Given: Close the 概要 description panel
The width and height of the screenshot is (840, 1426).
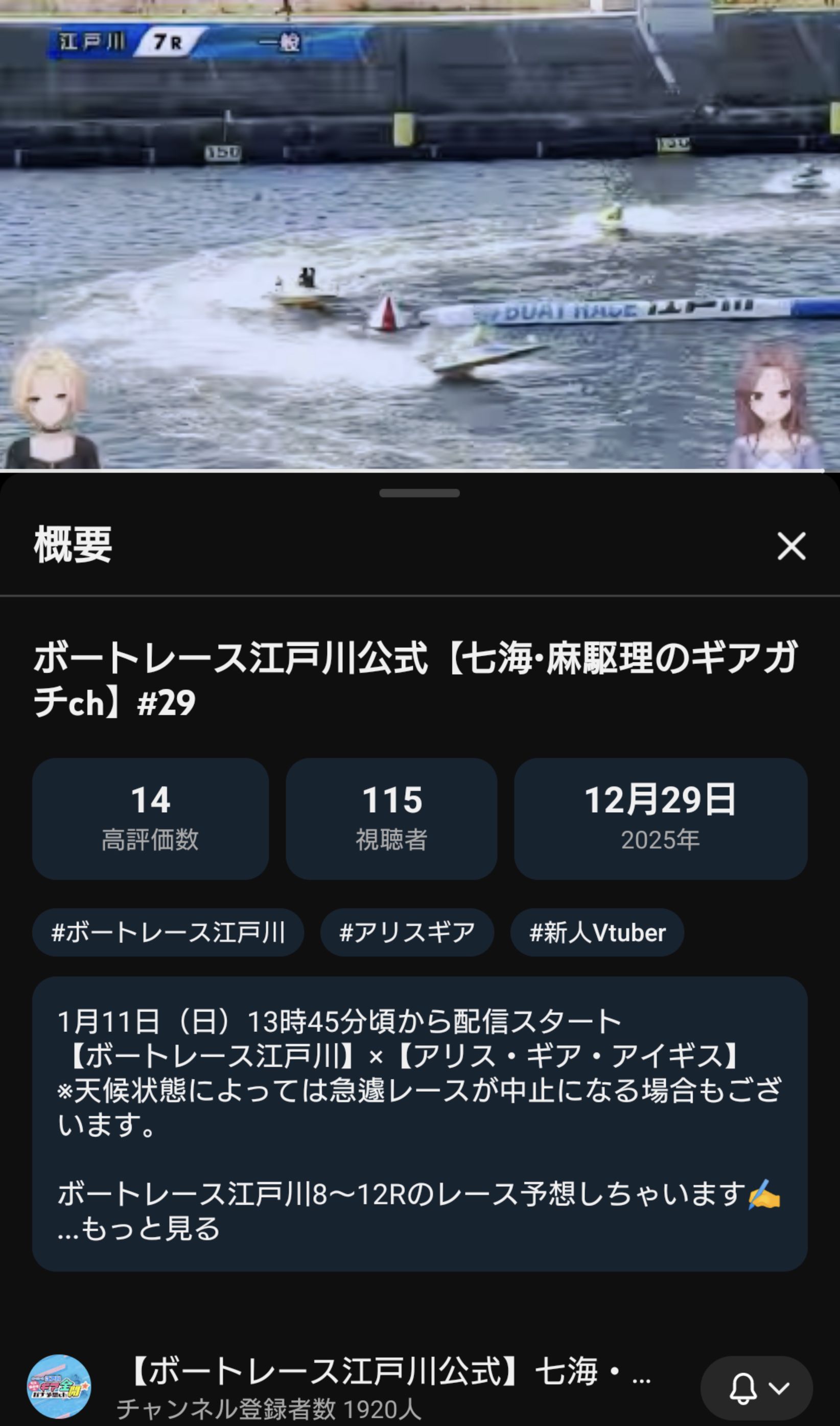Looking at the screenshot, I should (791, 546).
